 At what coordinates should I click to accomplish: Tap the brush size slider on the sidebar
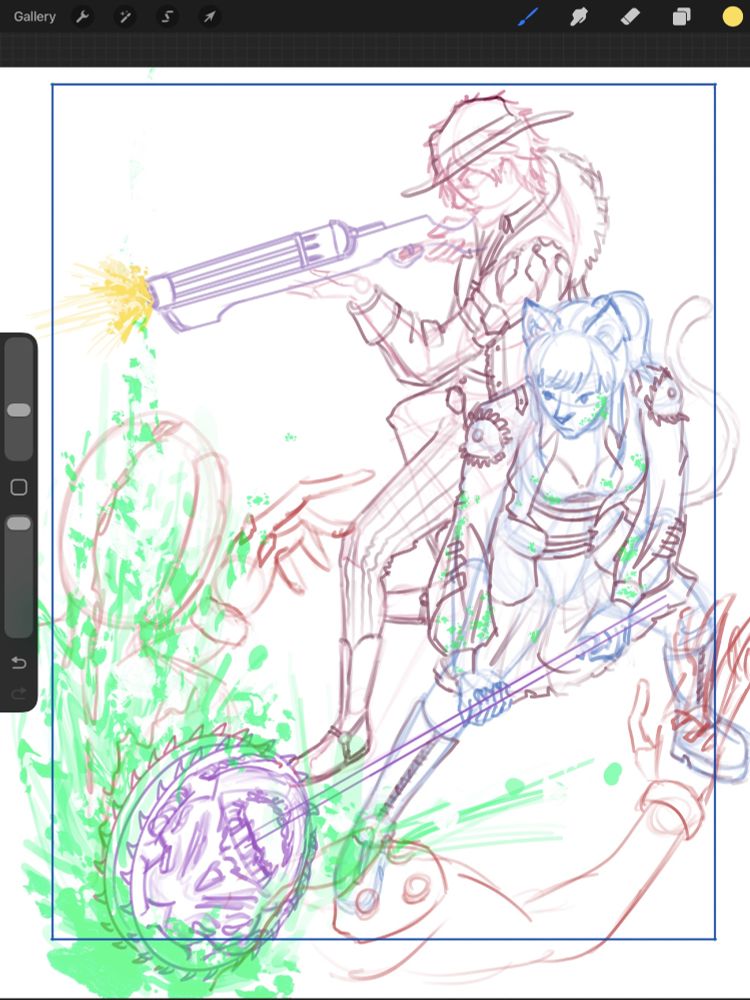pos(18,409)
